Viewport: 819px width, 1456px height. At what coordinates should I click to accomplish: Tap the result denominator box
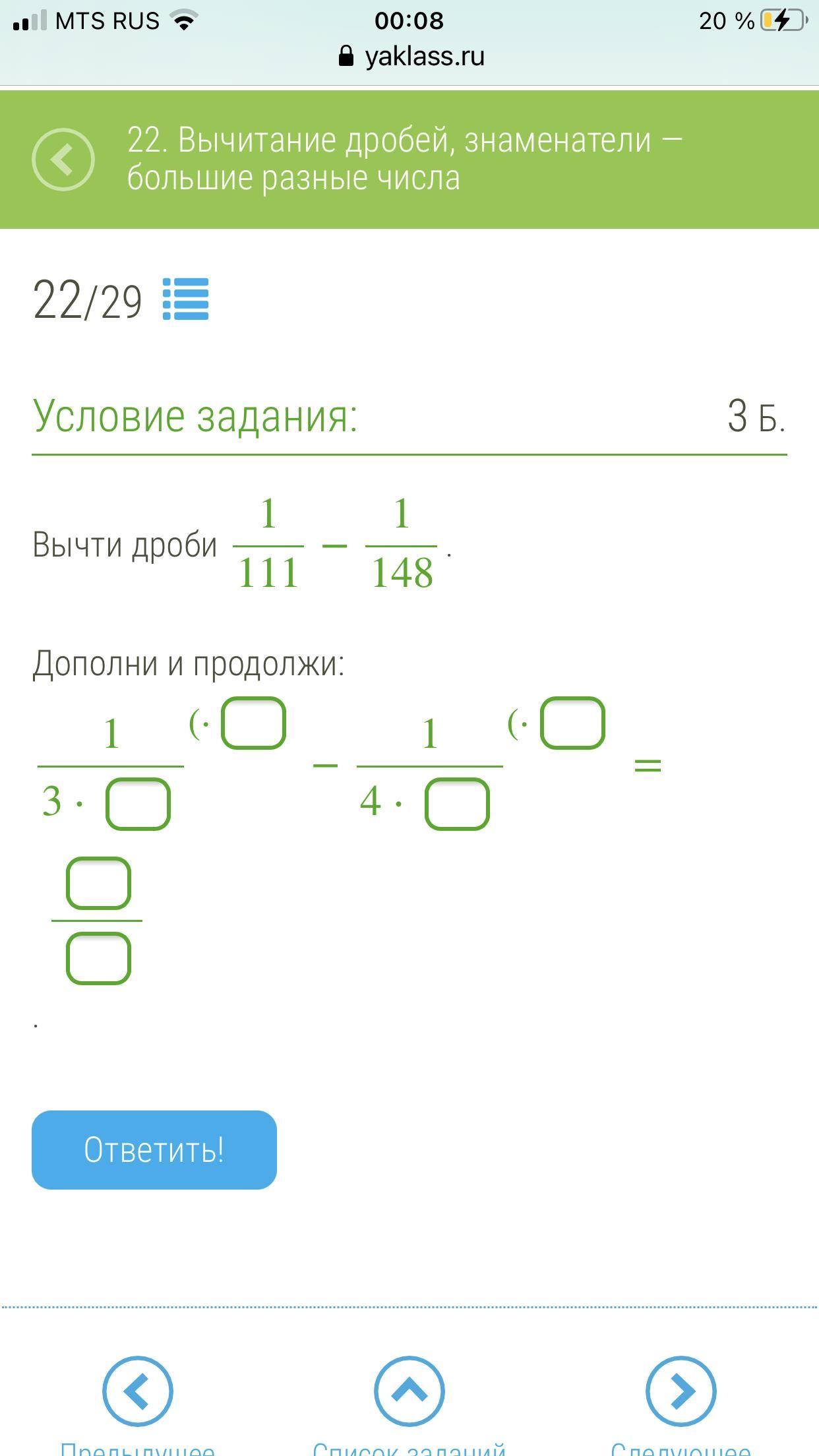99,958
